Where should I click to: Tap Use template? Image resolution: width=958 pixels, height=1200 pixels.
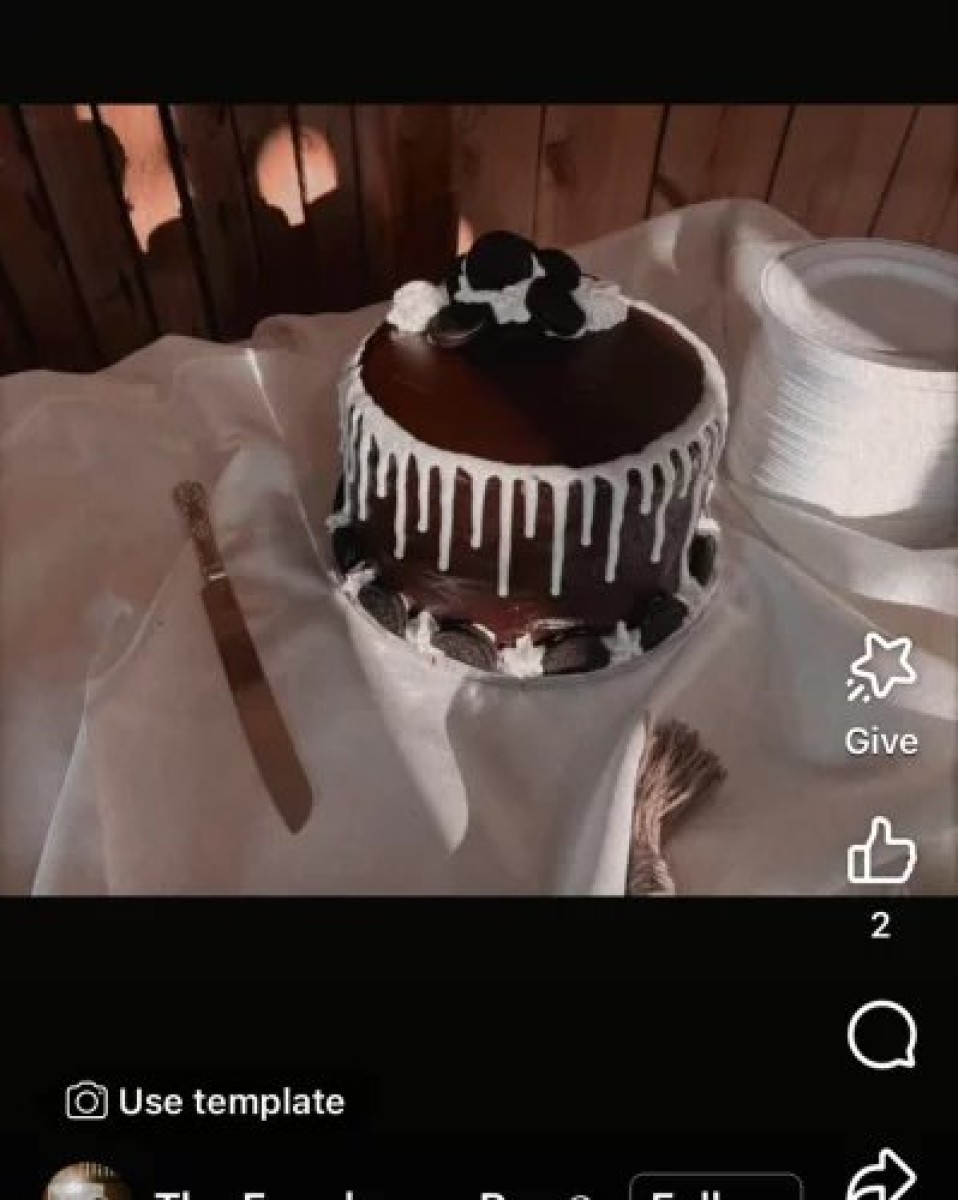[206, 1102]
